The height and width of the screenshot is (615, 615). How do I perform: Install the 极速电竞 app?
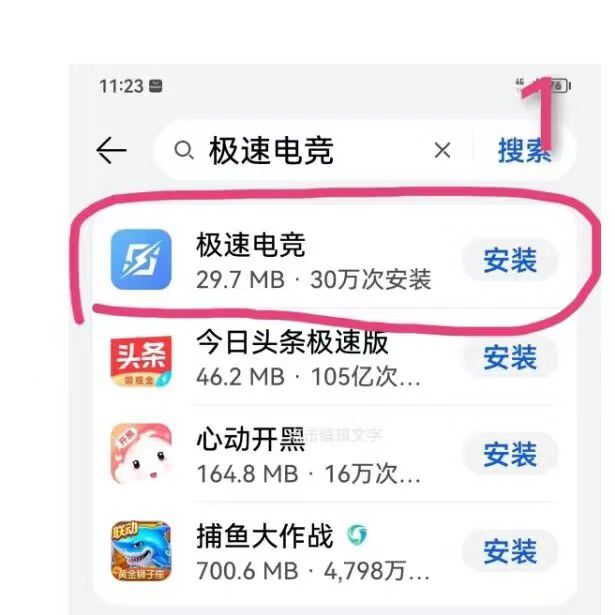point(510,261)
